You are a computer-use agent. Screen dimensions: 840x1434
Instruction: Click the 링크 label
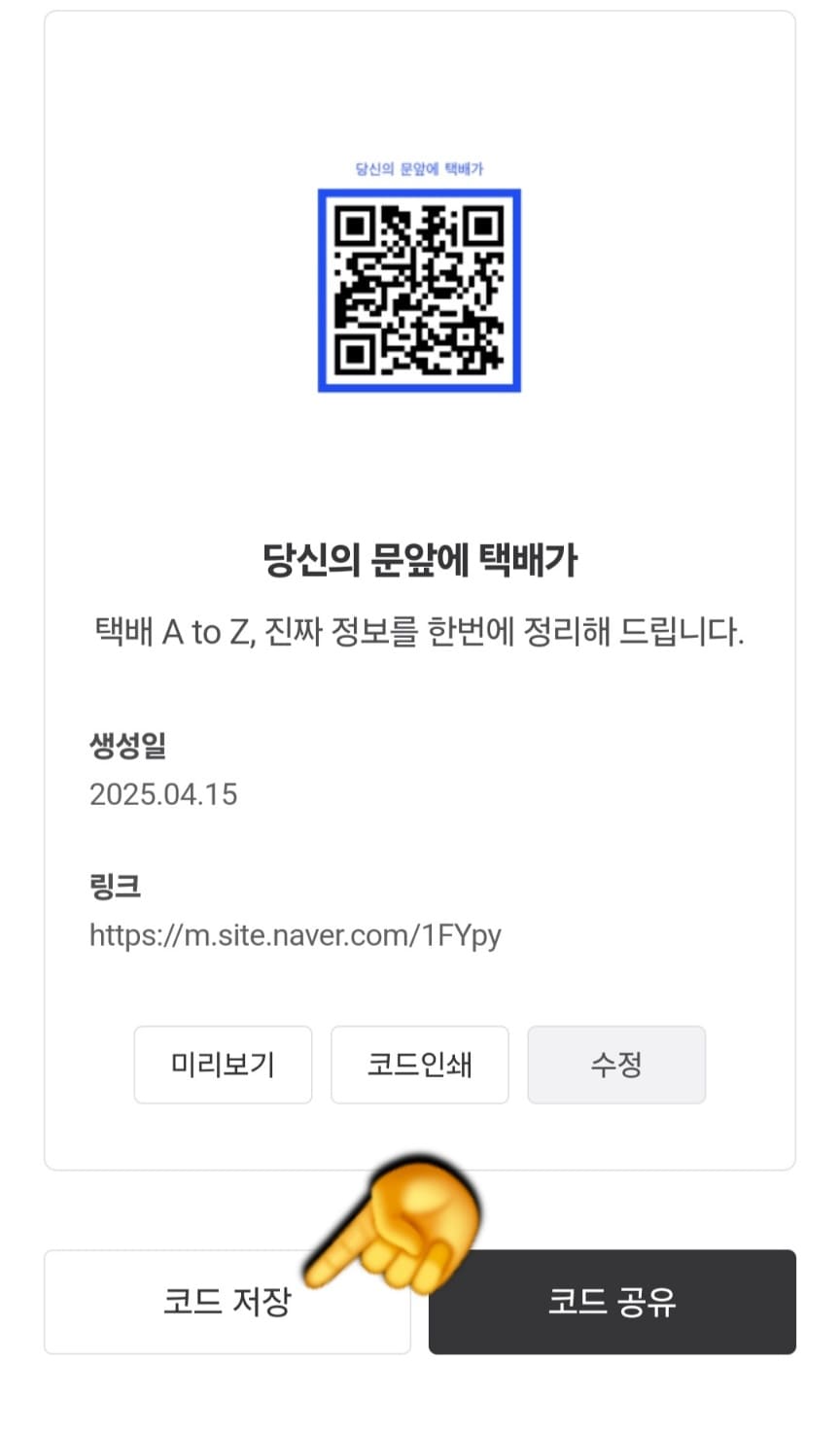110,886
